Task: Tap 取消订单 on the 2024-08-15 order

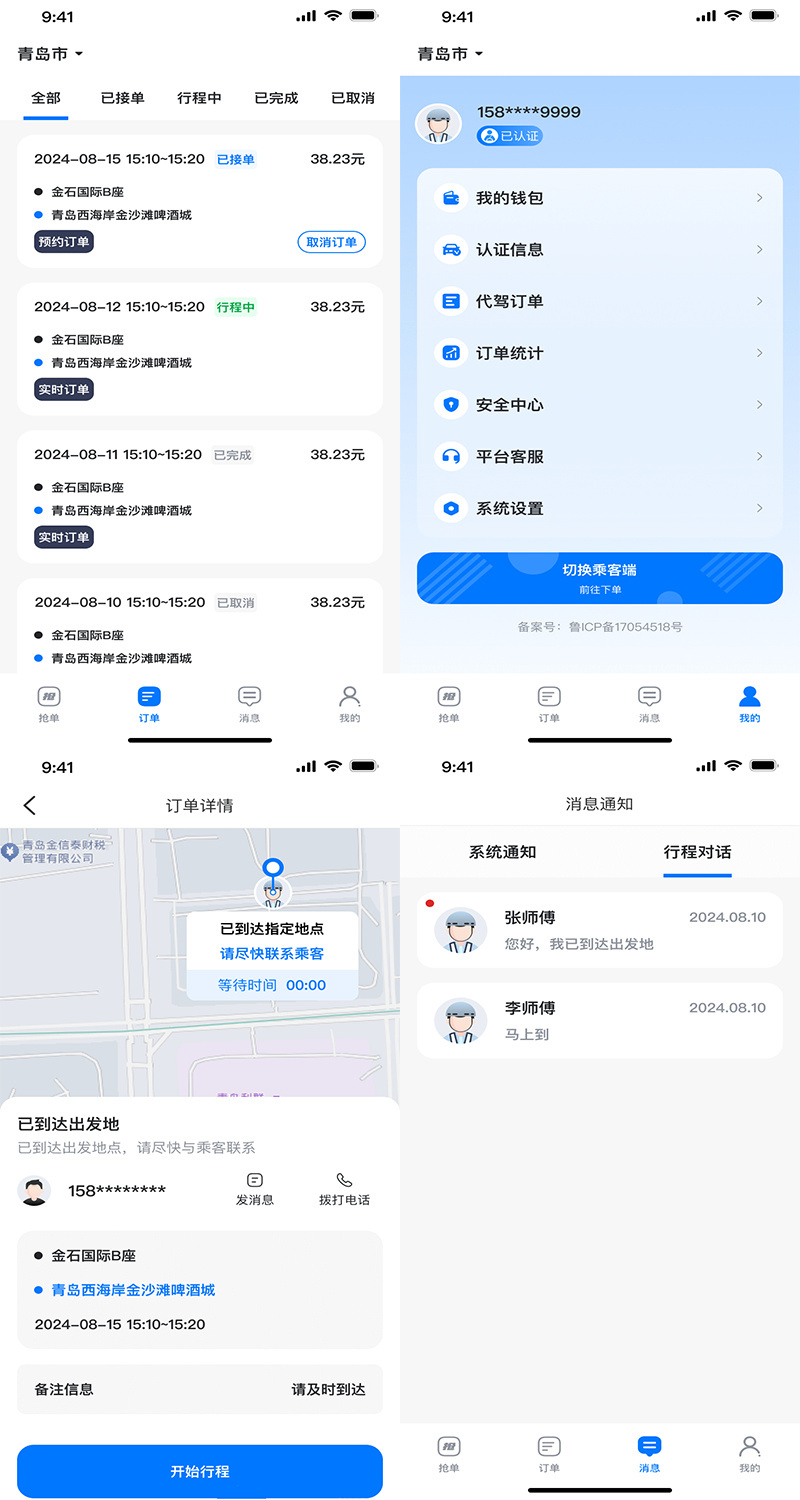Action: tap(331, 242)
